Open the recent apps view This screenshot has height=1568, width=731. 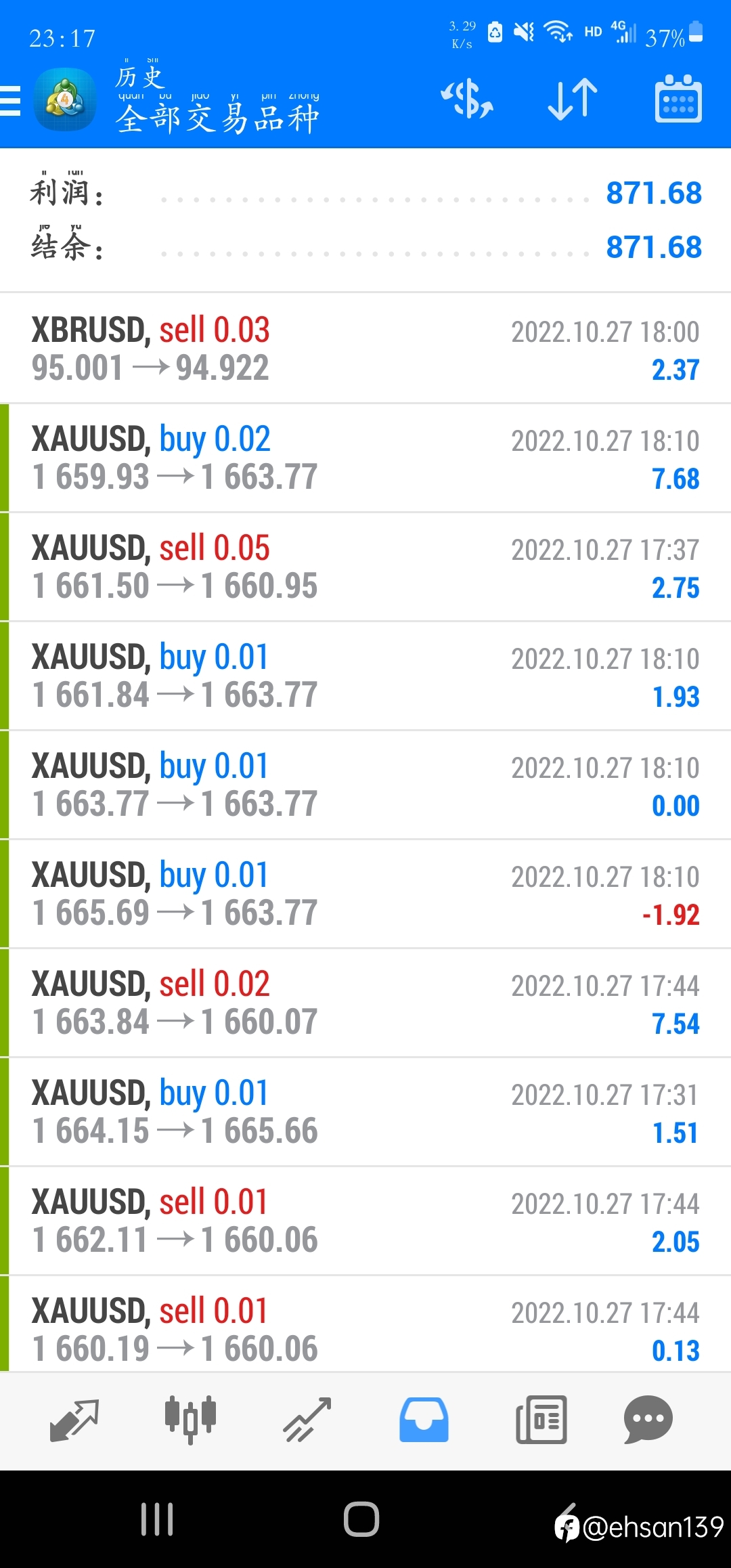pyautogui.click(x=157, y=1519)
